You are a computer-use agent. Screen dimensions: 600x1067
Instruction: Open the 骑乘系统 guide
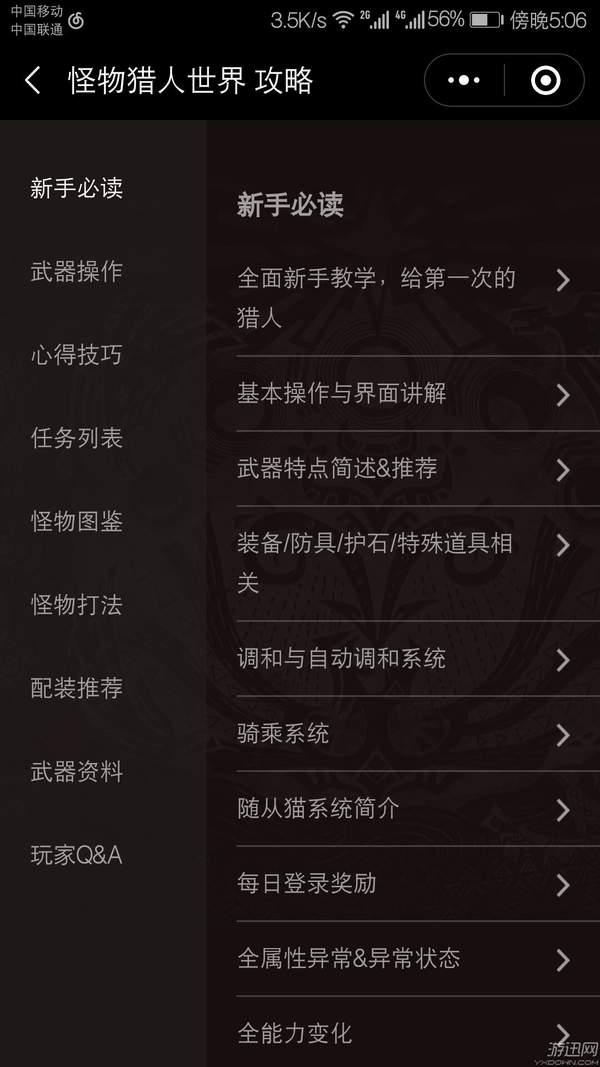[400, 734]
